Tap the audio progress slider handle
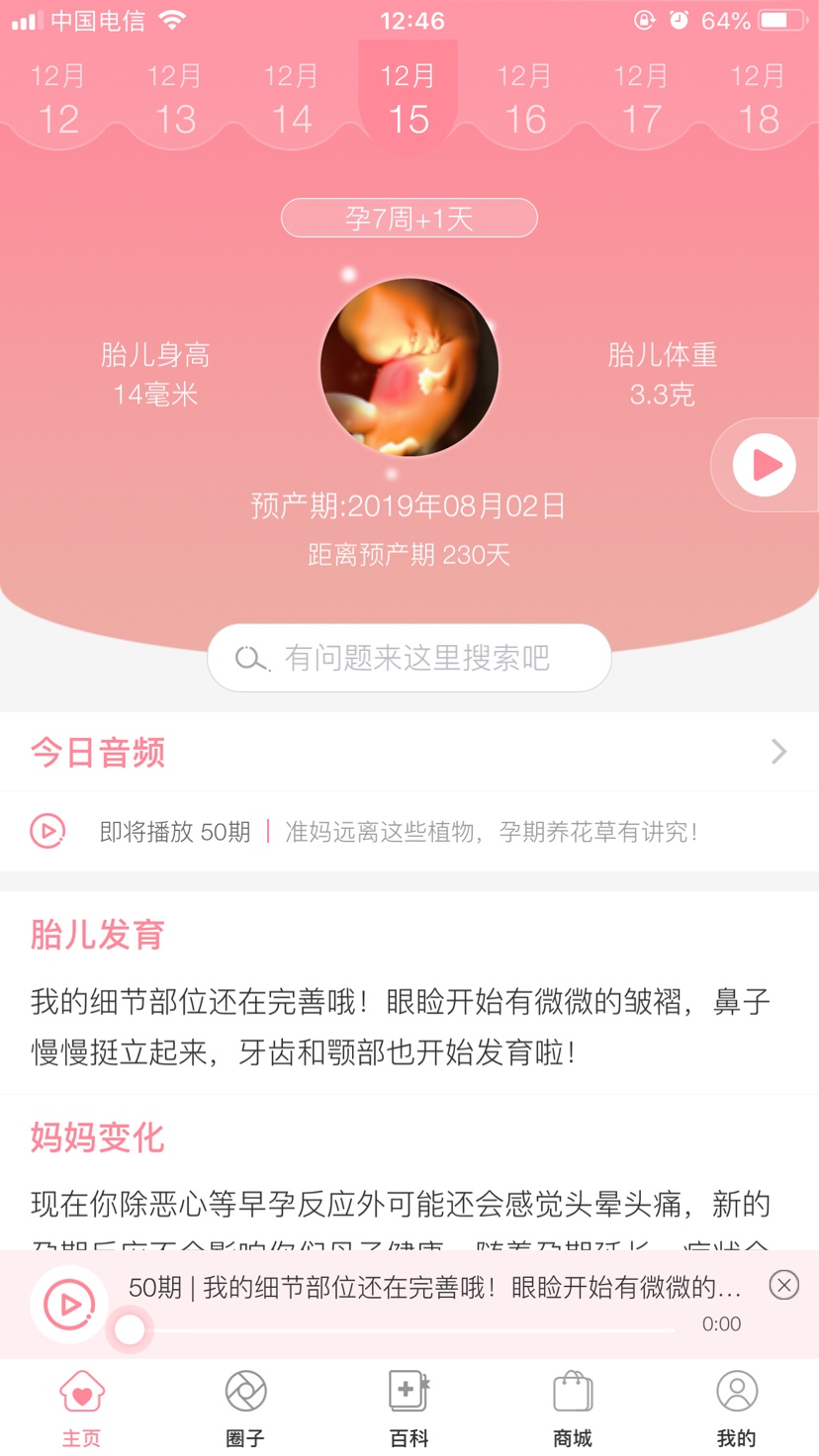 click(130, 1330)
